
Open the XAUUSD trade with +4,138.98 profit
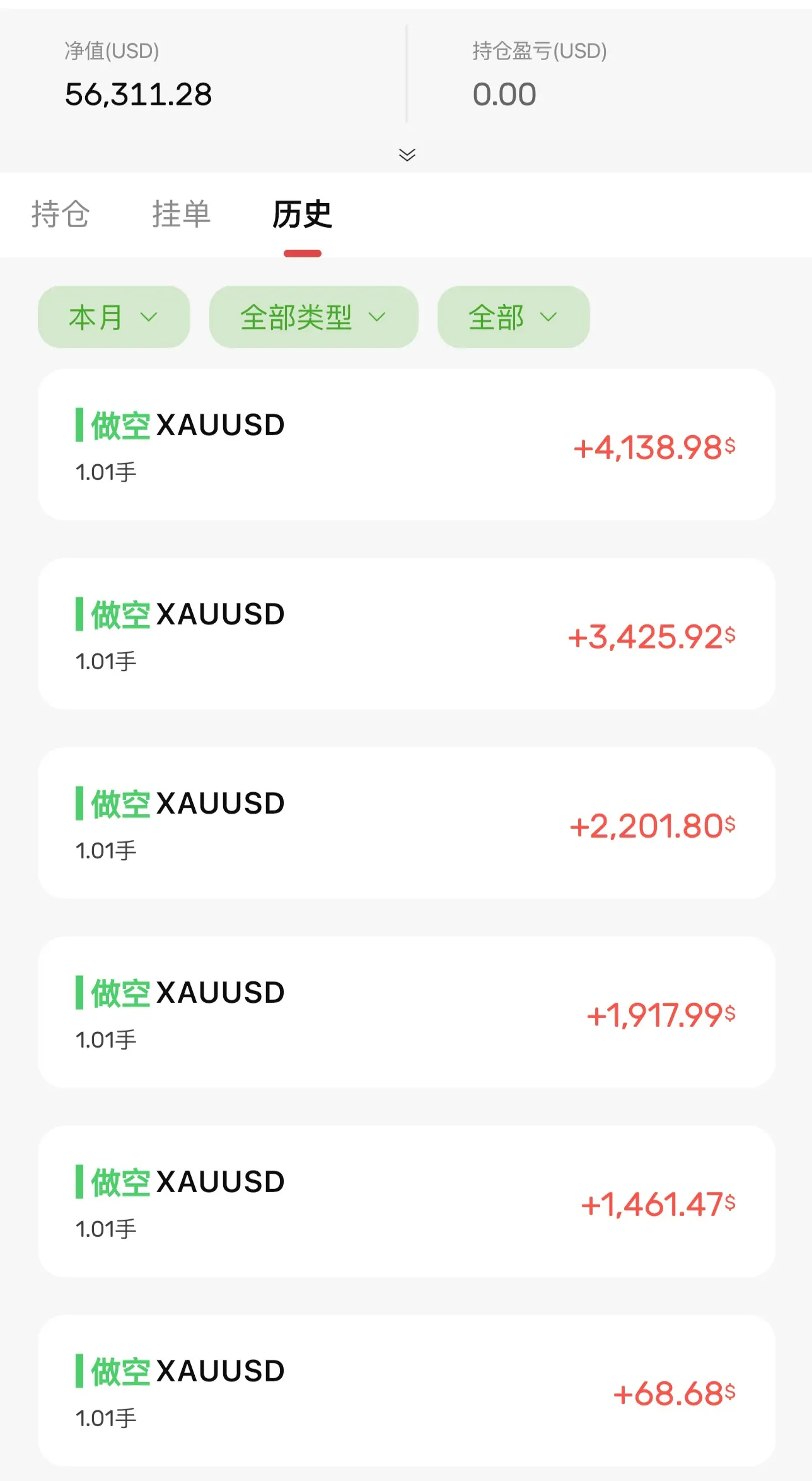(407, 445)
